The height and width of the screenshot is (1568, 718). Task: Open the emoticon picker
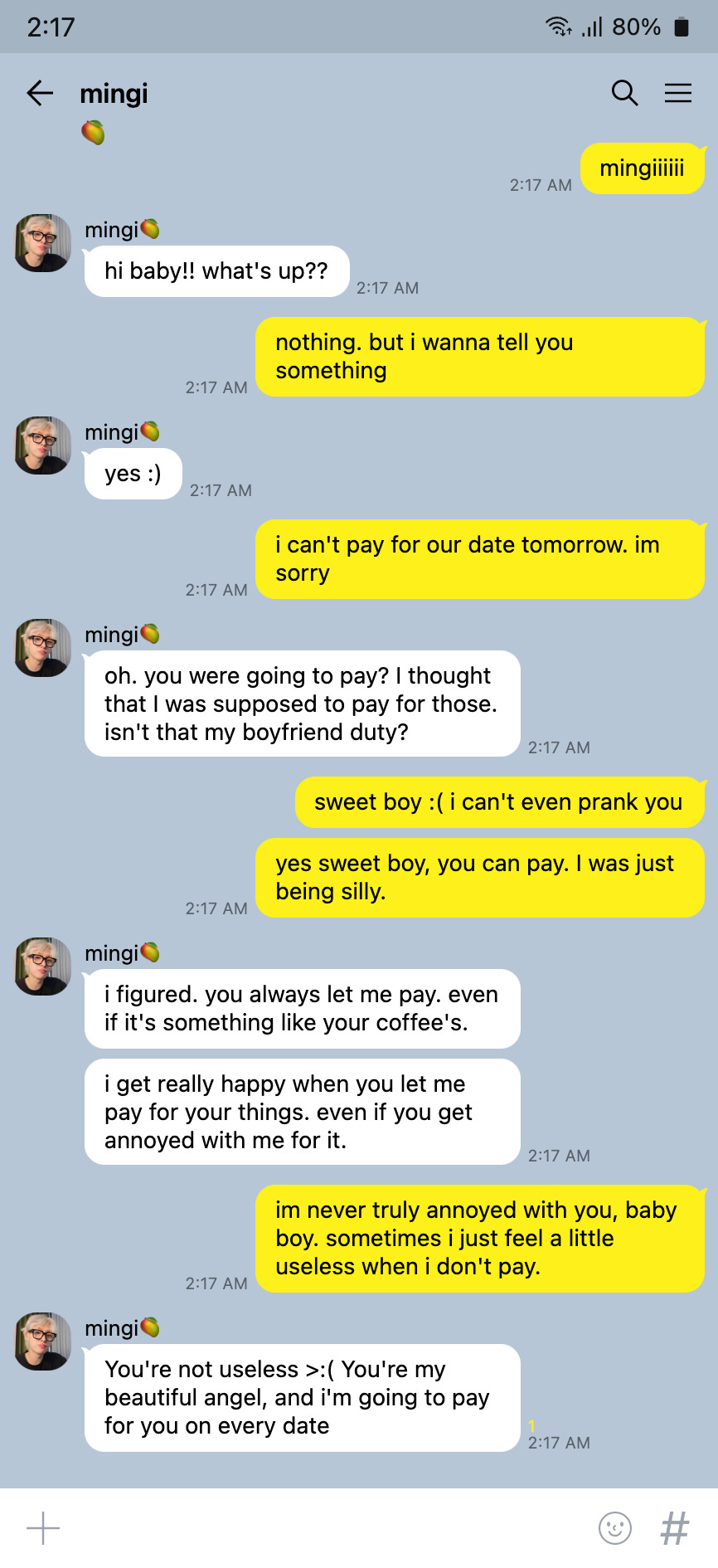tap(614, 1527)
